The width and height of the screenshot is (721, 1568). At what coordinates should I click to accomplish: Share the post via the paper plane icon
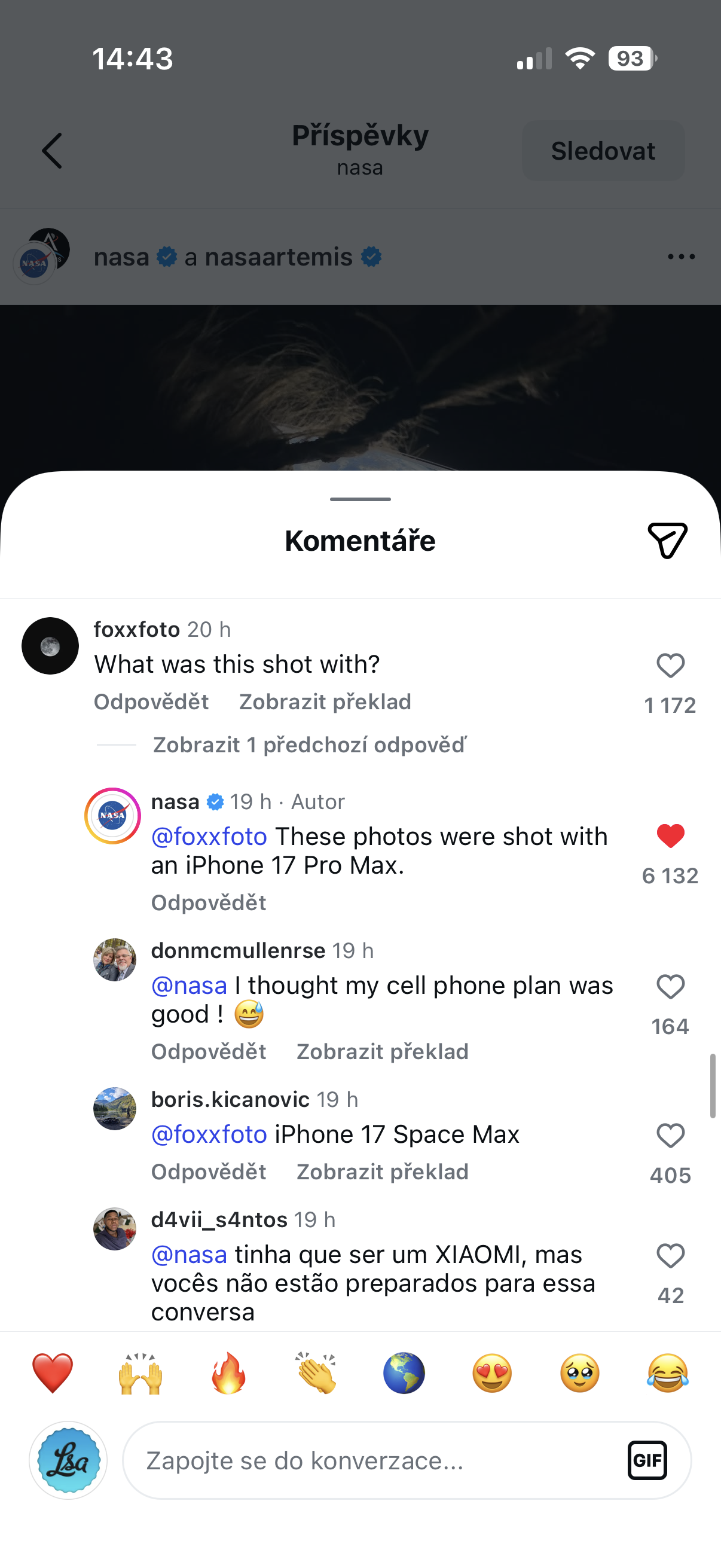click(x=667, y=541)
